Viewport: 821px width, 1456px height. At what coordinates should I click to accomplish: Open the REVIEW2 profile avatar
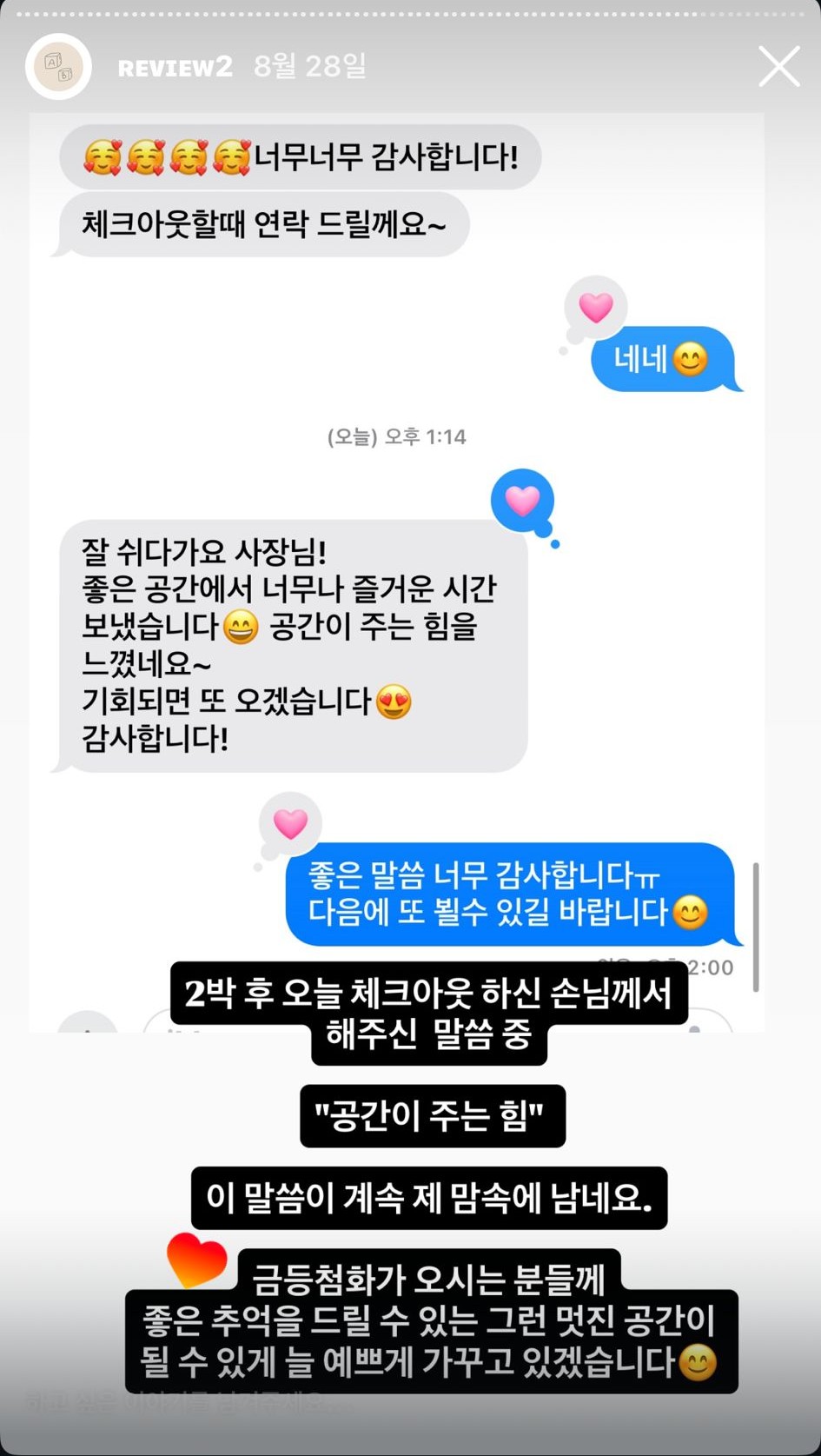click(x=59, y=67)
